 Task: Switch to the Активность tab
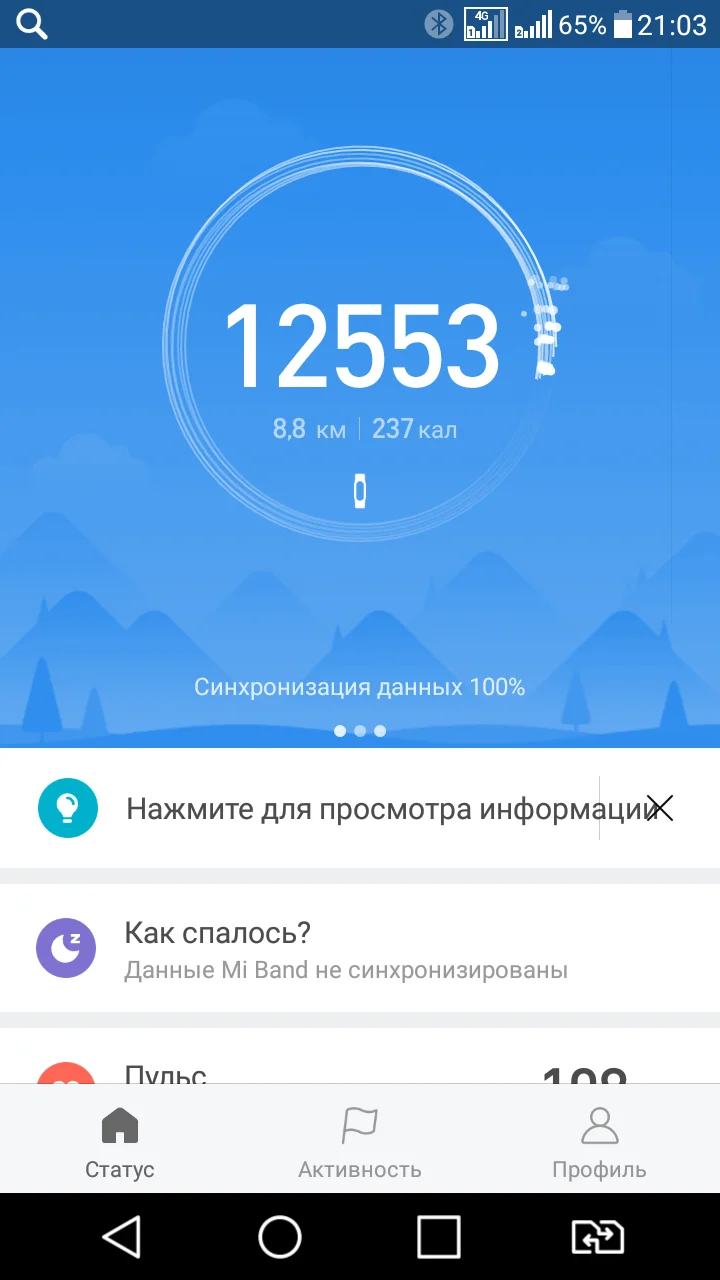point(359,1140)
